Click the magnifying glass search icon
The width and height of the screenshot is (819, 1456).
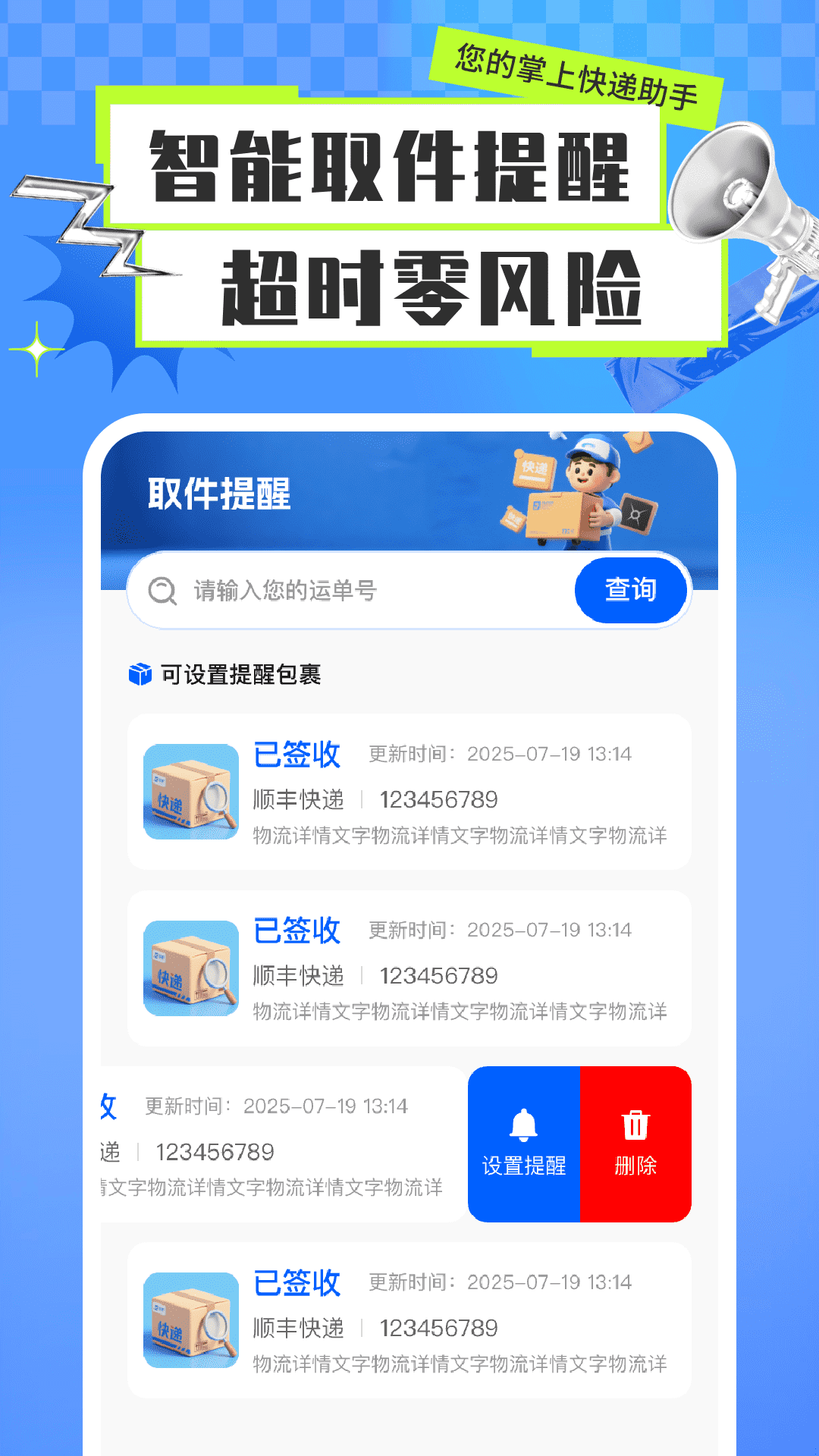coord(162,591)
